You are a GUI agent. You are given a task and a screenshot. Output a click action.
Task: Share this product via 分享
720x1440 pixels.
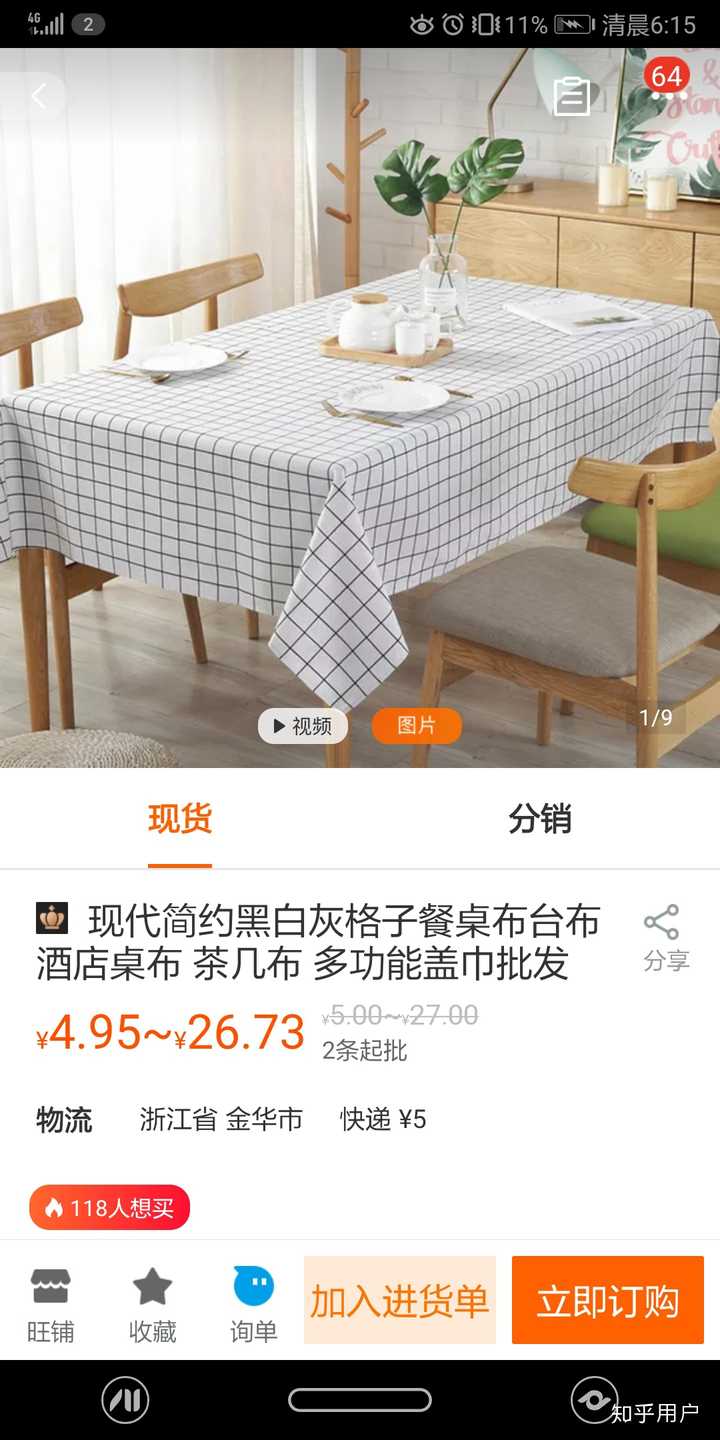tap(665, 938)
